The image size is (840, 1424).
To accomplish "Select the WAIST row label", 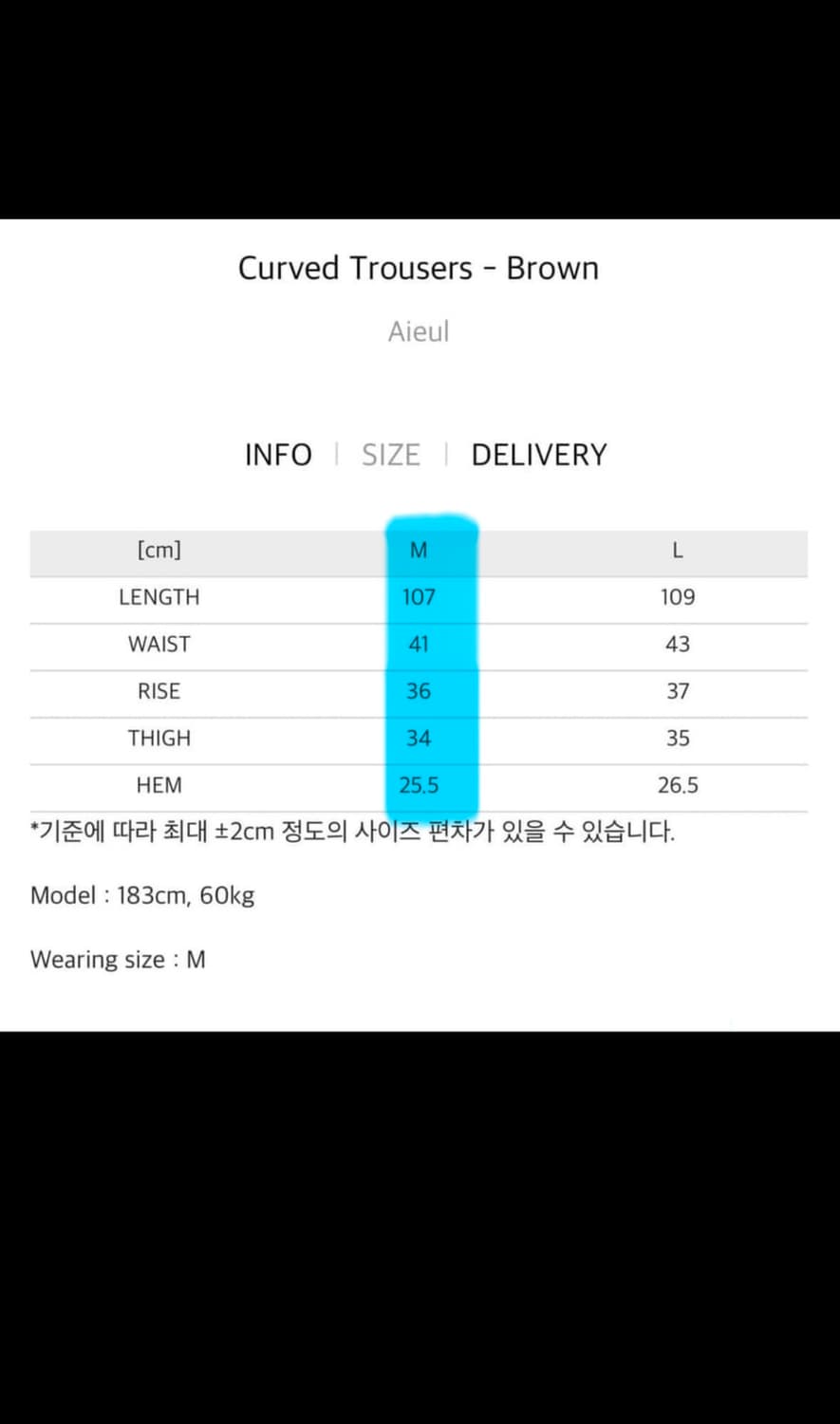I will [x=159, y=644].
